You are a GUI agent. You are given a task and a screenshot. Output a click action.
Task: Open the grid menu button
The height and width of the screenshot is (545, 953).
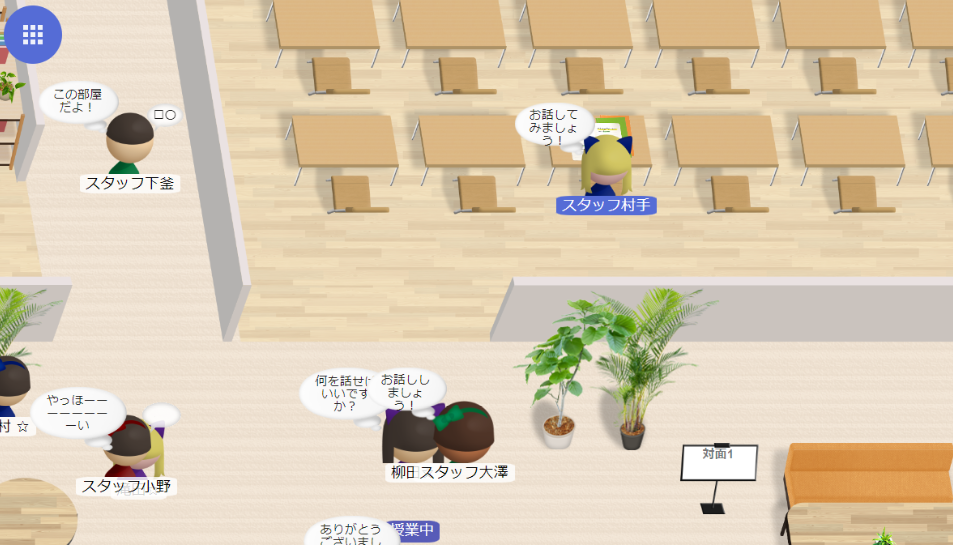(x=32, y=34)
